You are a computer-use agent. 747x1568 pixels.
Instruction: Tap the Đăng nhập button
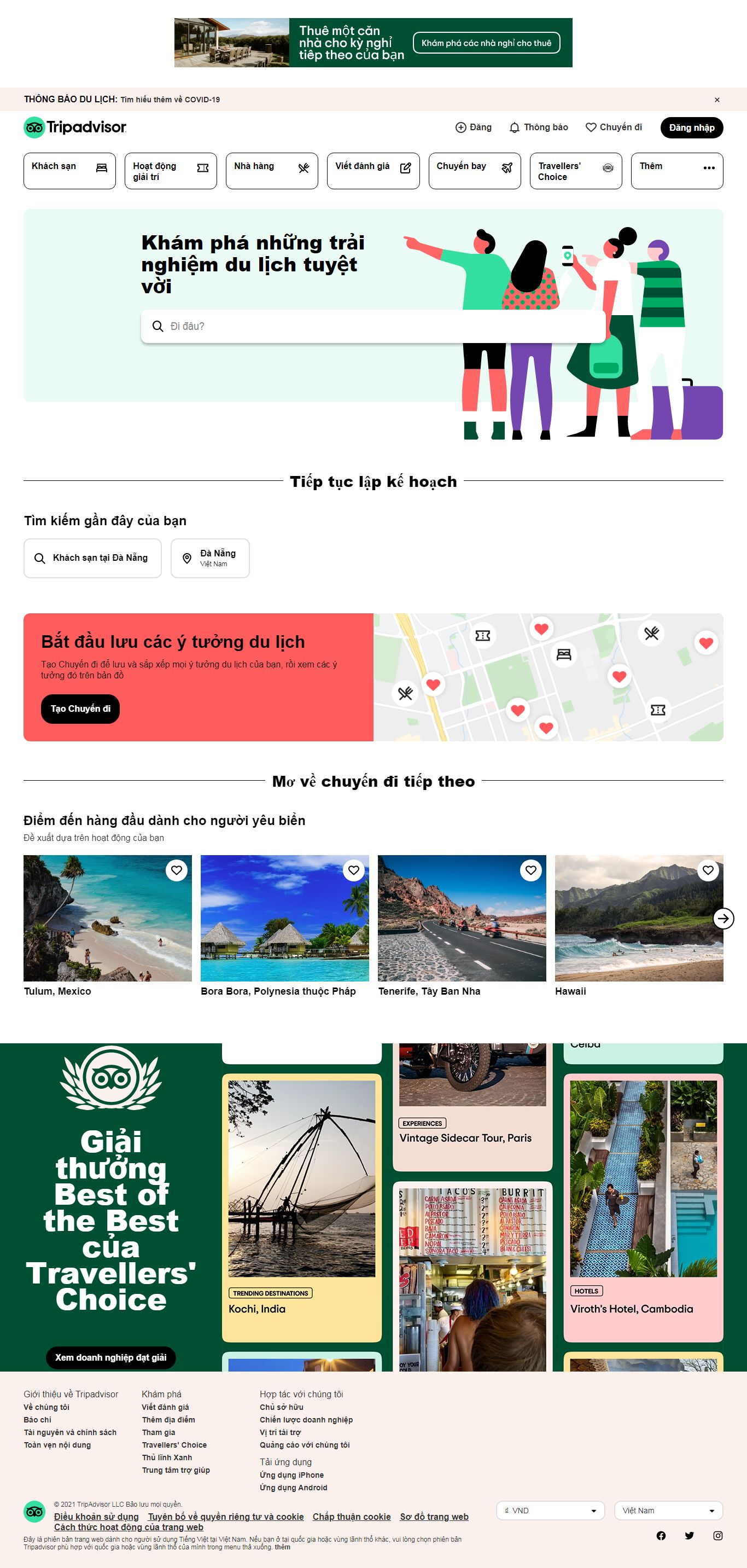(x=691, y=128)
